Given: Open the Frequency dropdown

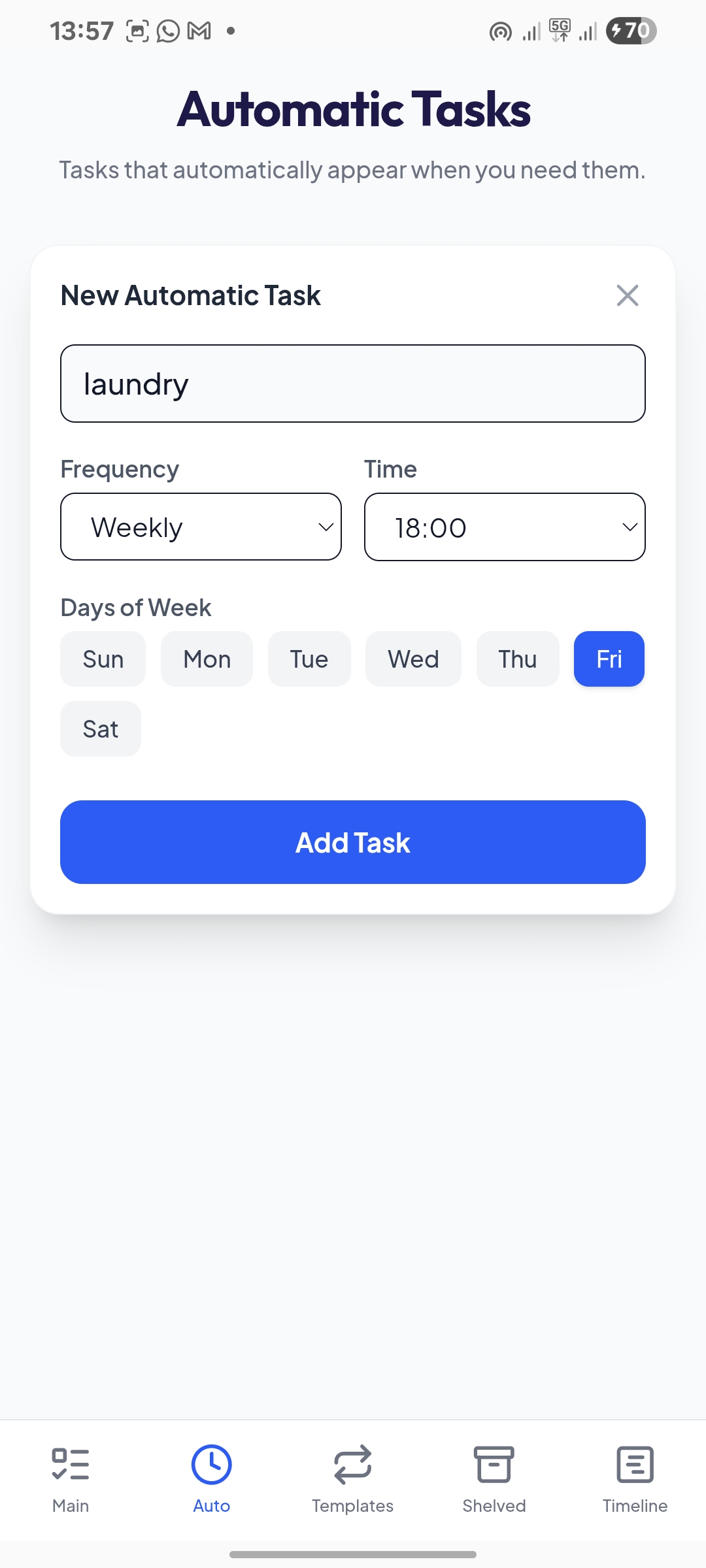Looking at the screenshot, I should [x=200, y=527].
